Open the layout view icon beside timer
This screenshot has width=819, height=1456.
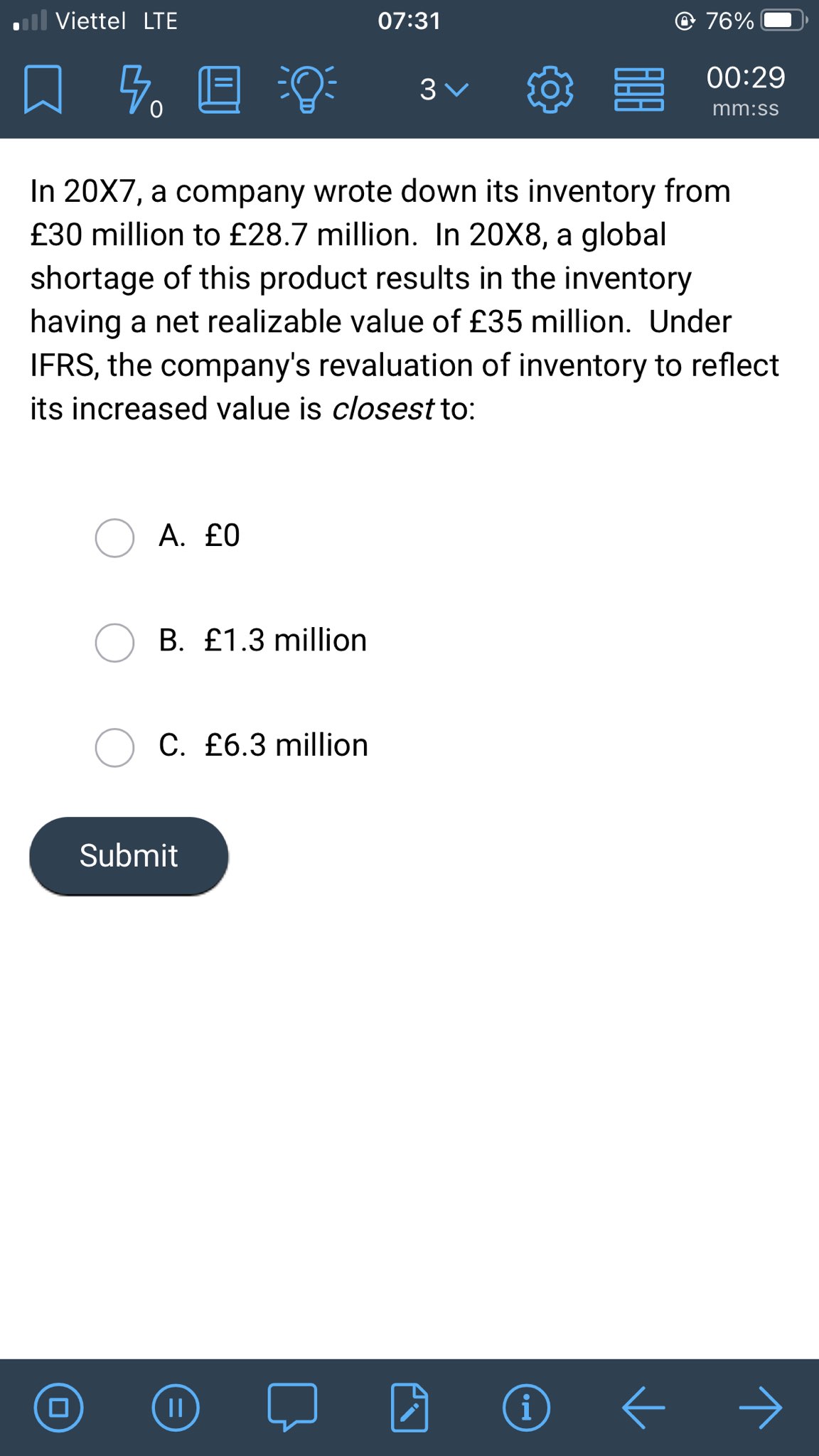point(639,90)
